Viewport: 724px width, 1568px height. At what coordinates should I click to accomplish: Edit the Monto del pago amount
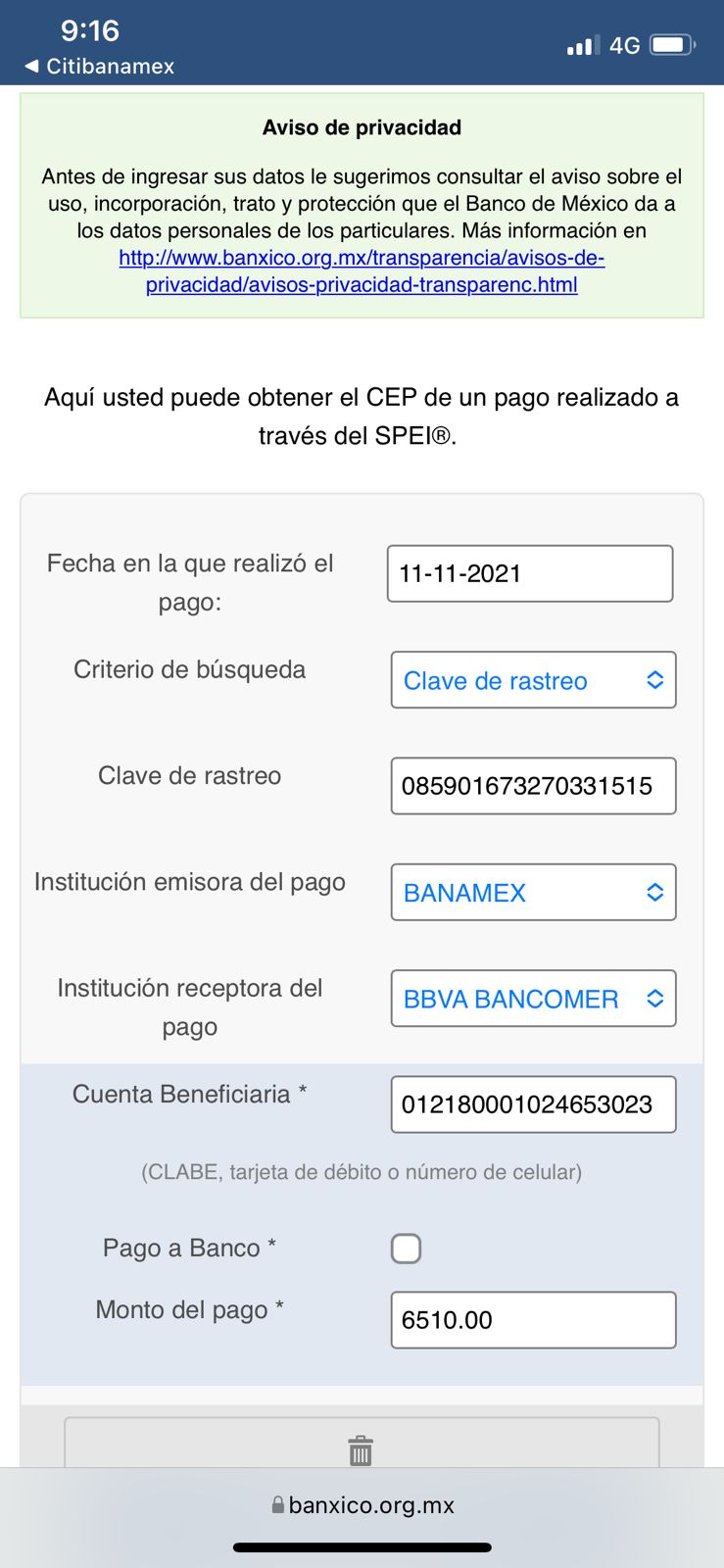(x=533, y=1320)
